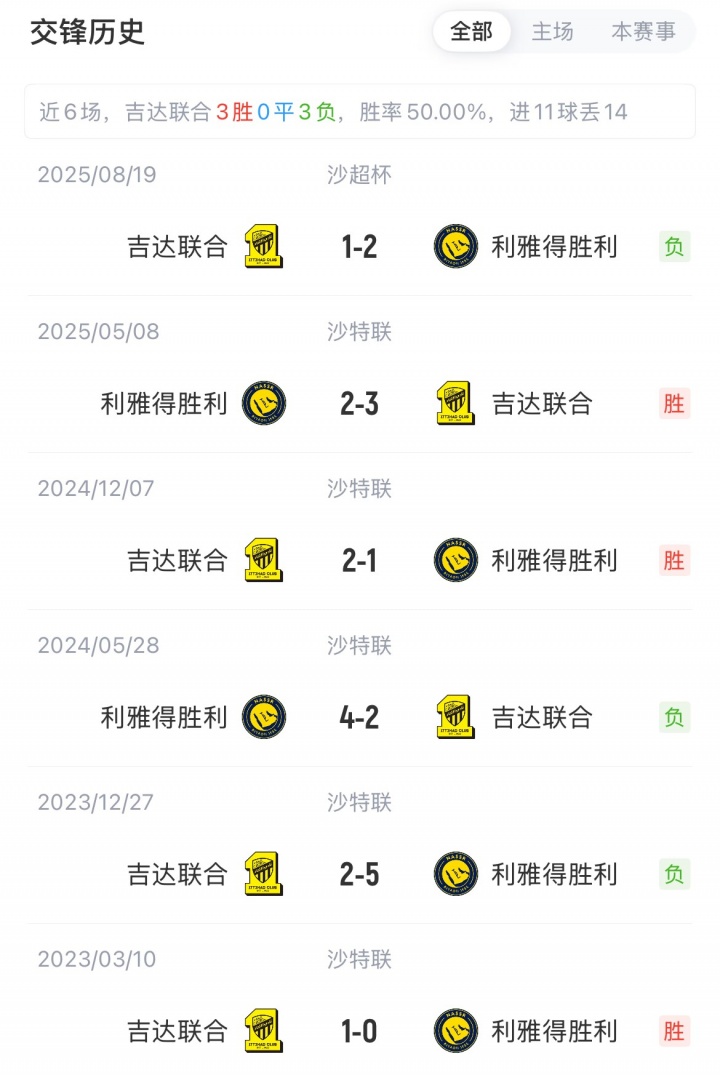
Task: View the 2024/12/07 match, score 2-1
Action: click(x=359, y=560)
